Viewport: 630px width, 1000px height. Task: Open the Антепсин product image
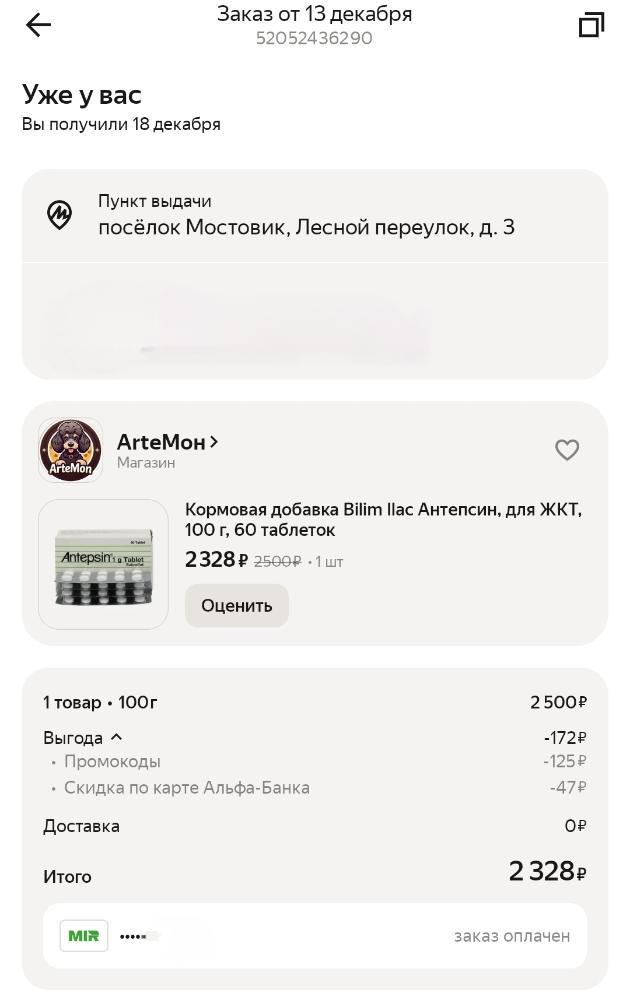pos(103,564)
